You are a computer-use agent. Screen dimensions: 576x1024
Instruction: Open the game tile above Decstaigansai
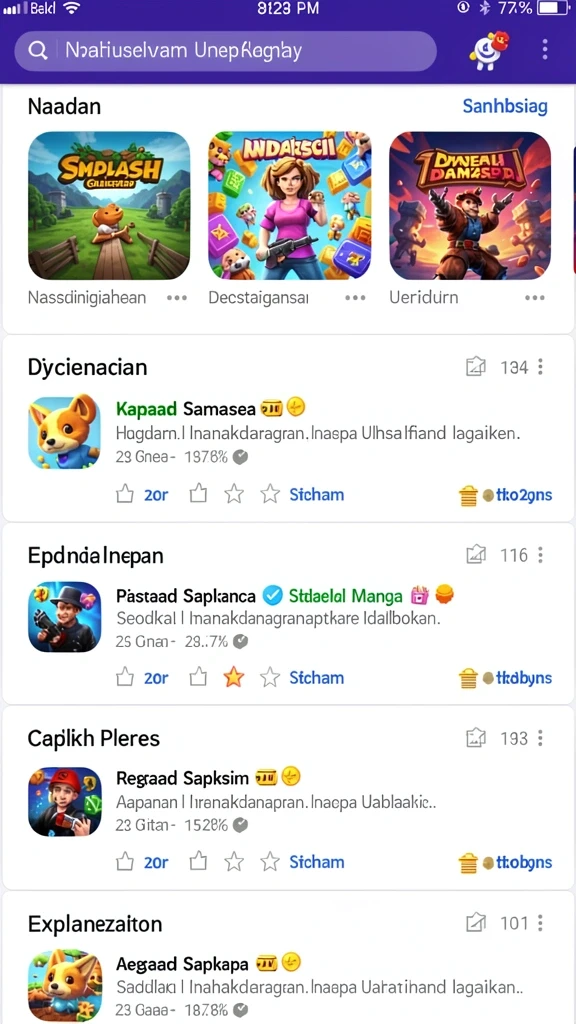(289, 206)
